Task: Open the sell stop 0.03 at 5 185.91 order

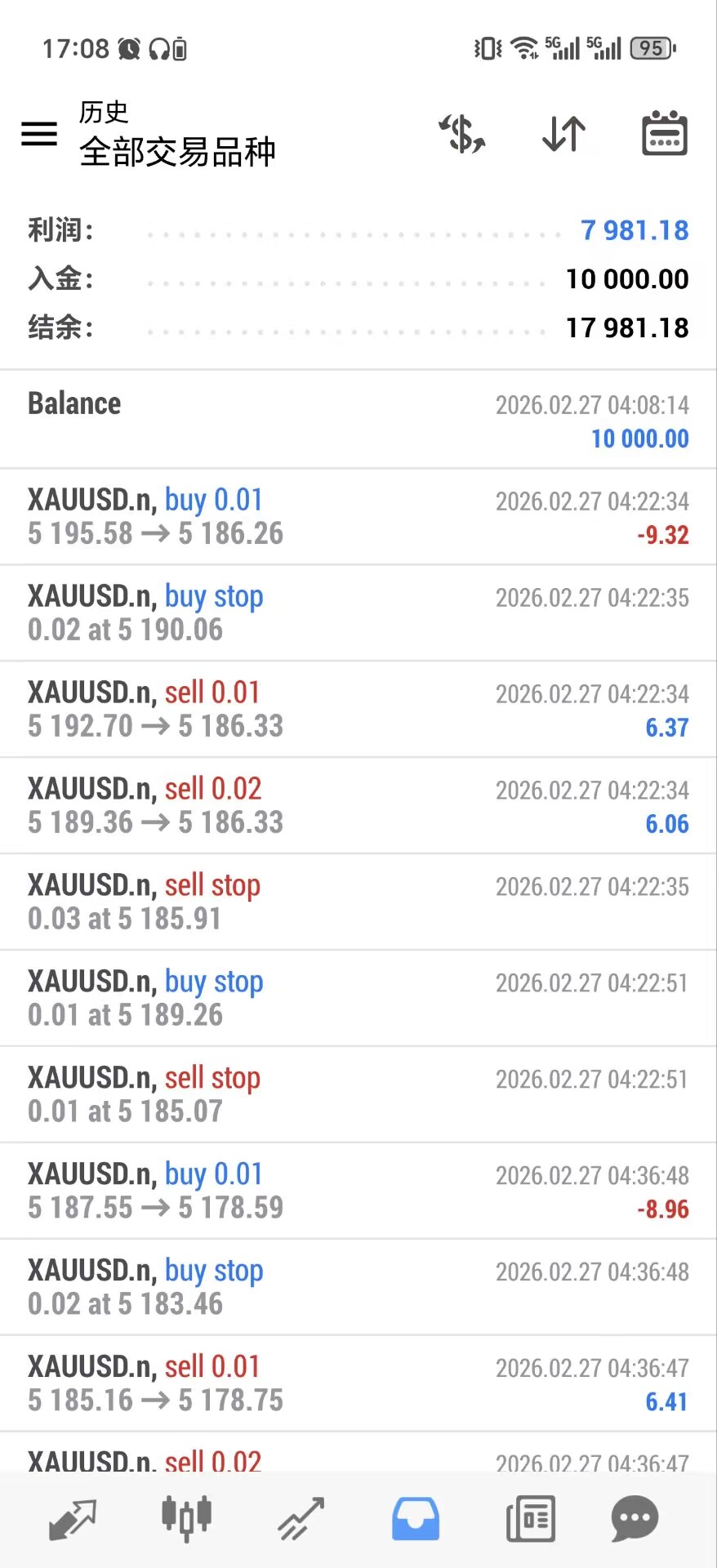Action: click(x=358, y=902)
